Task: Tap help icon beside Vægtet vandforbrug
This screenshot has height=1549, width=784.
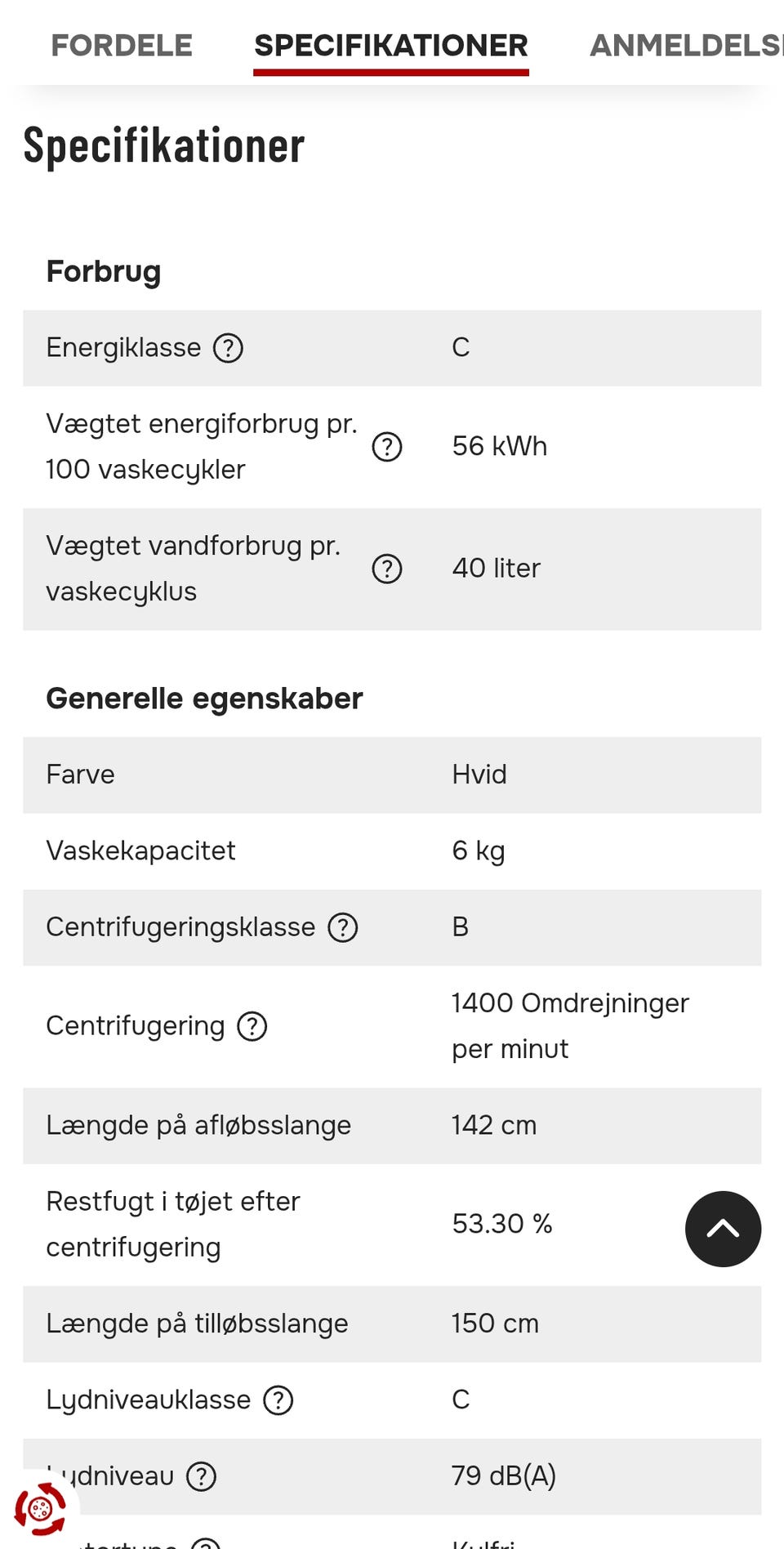Action: (387, 569)
